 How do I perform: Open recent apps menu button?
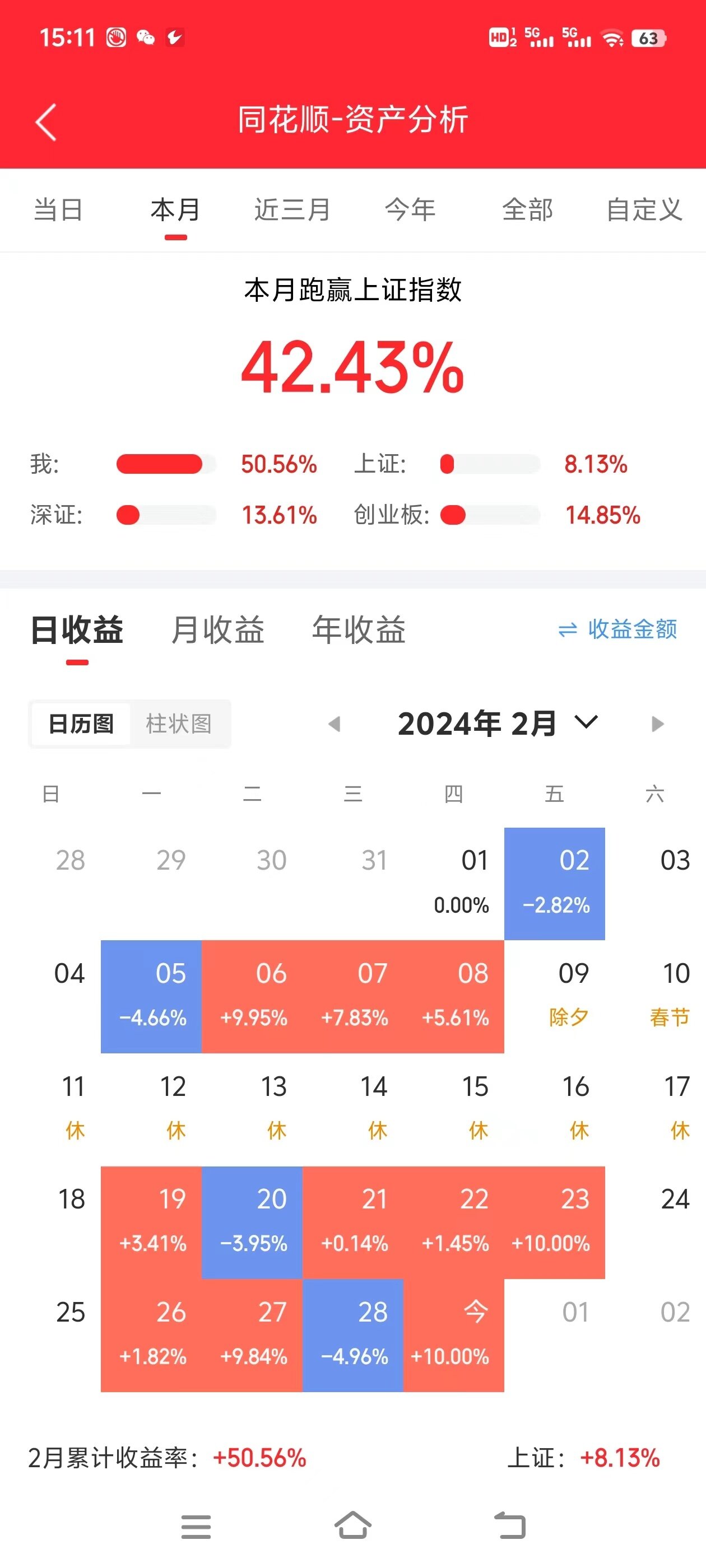196,1526
